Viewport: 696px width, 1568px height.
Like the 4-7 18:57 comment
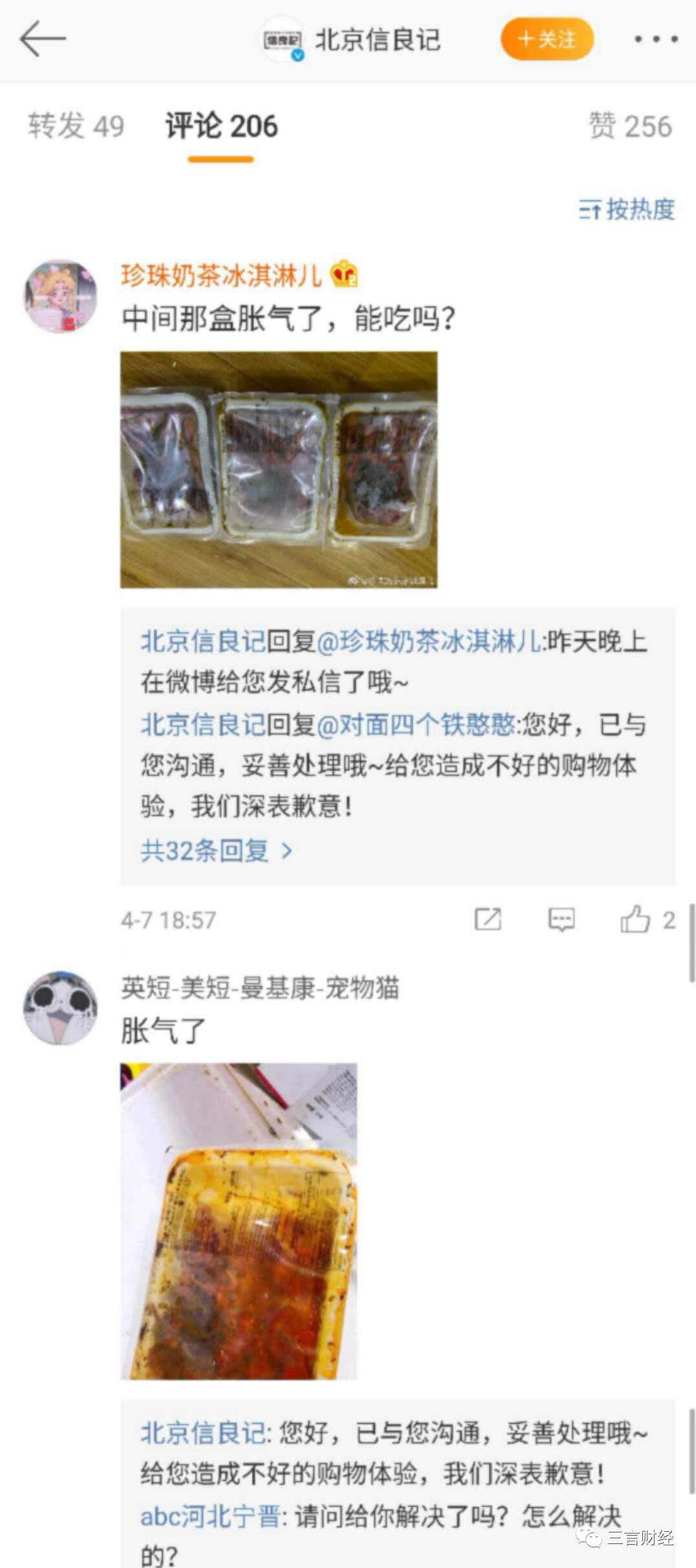point(635,919)
